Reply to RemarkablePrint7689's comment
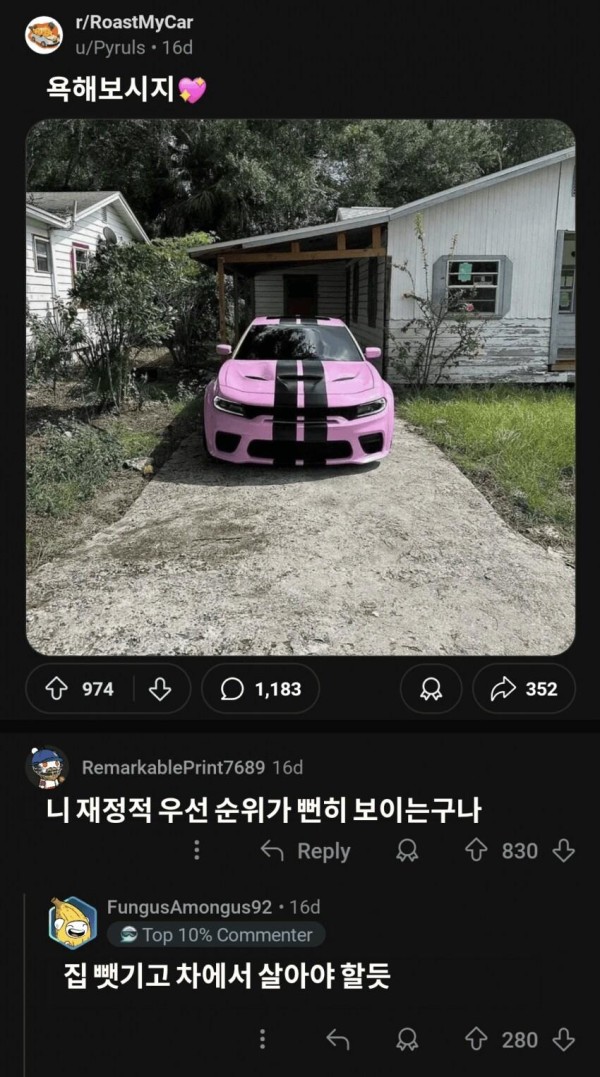 [305, 850]
